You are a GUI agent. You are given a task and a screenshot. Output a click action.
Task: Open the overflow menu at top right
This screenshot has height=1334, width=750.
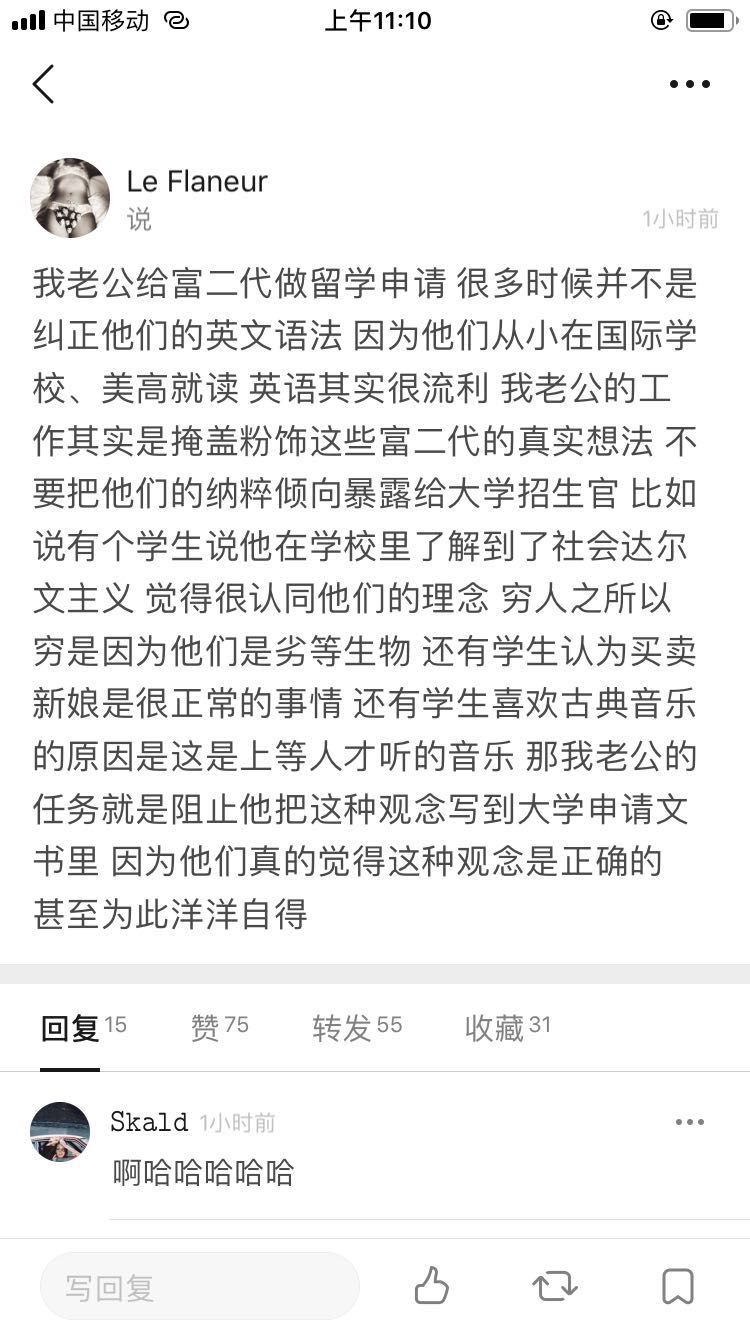[x=689, y=85]
